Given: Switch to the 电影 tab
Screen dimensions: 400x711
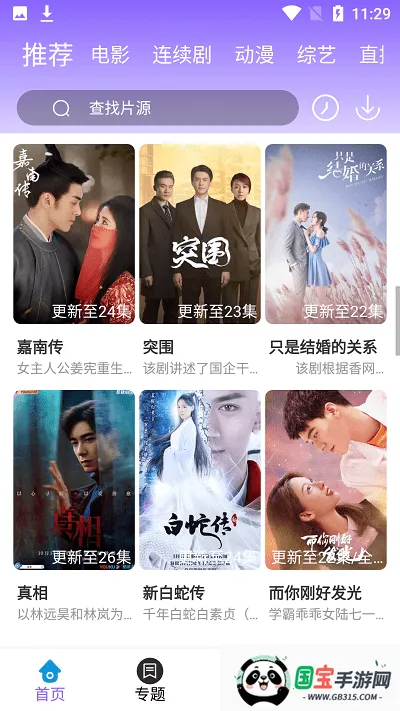Looking at the screenshot, I should click(x=111, y=55).
